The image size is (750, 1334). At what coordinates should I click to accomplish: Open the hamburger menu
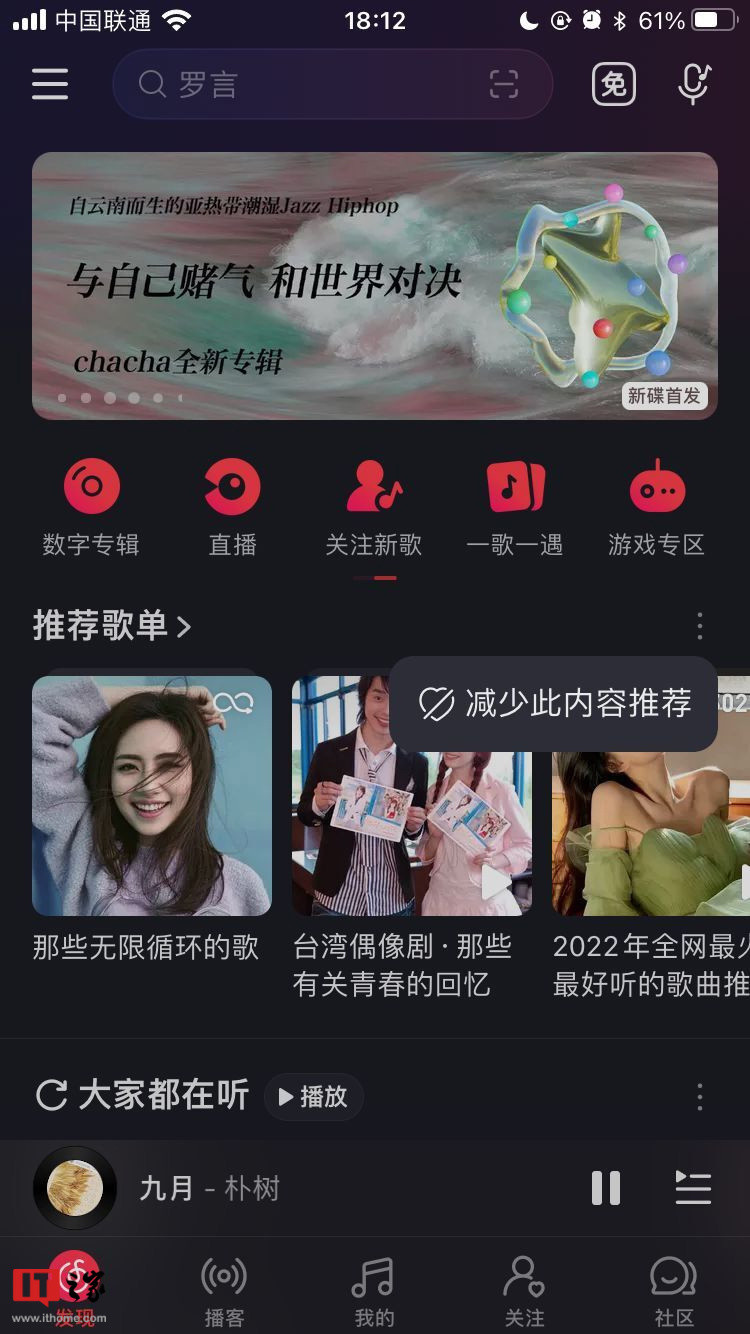tap(50, 84)
